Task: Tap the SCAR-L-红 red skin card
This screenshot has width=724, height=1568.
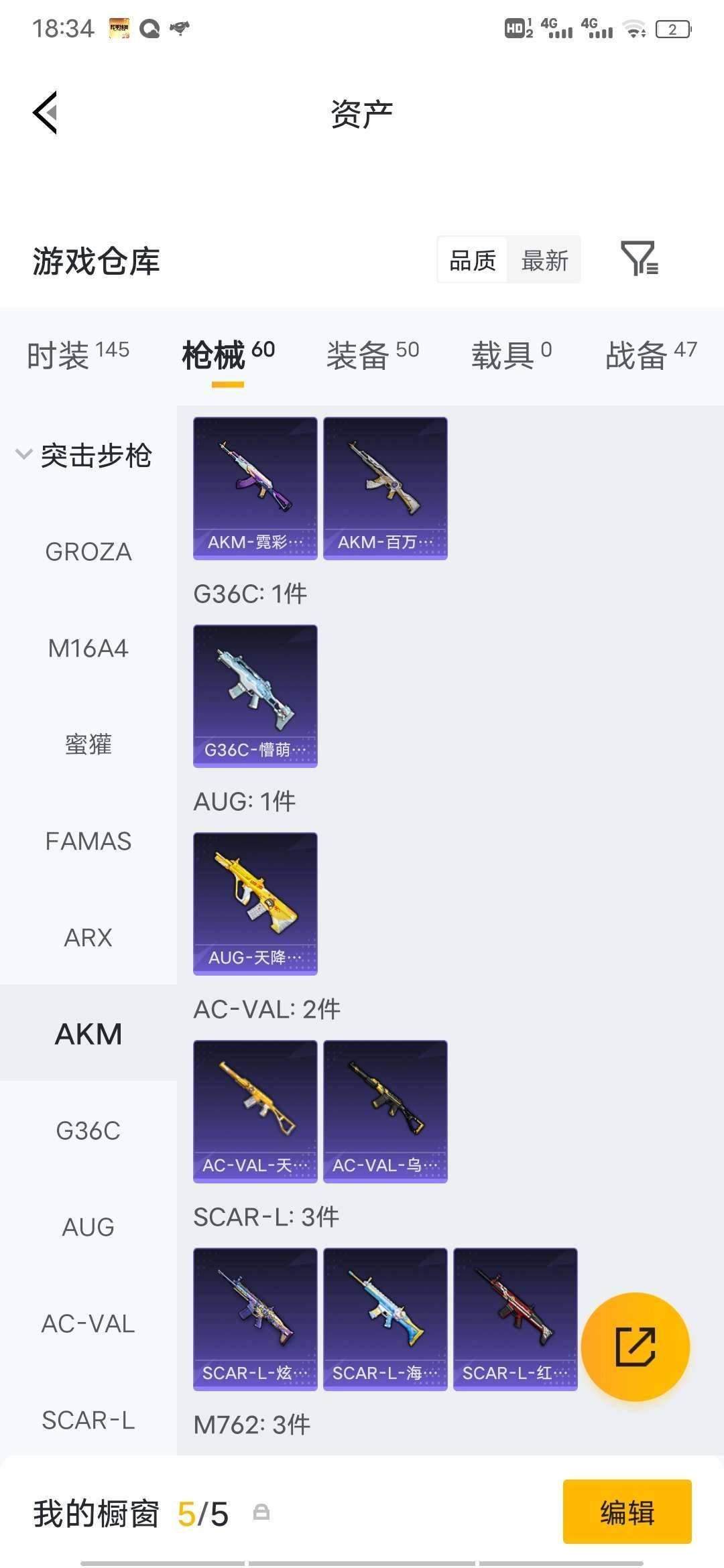Action: (515, 1319)
